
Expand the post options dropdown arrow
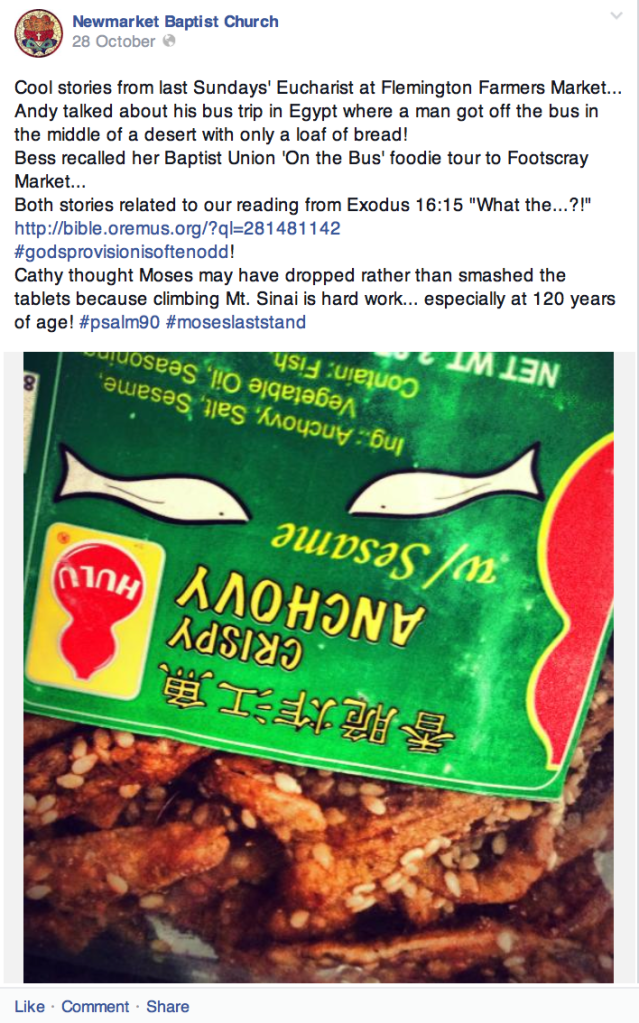tap(616, 16)
